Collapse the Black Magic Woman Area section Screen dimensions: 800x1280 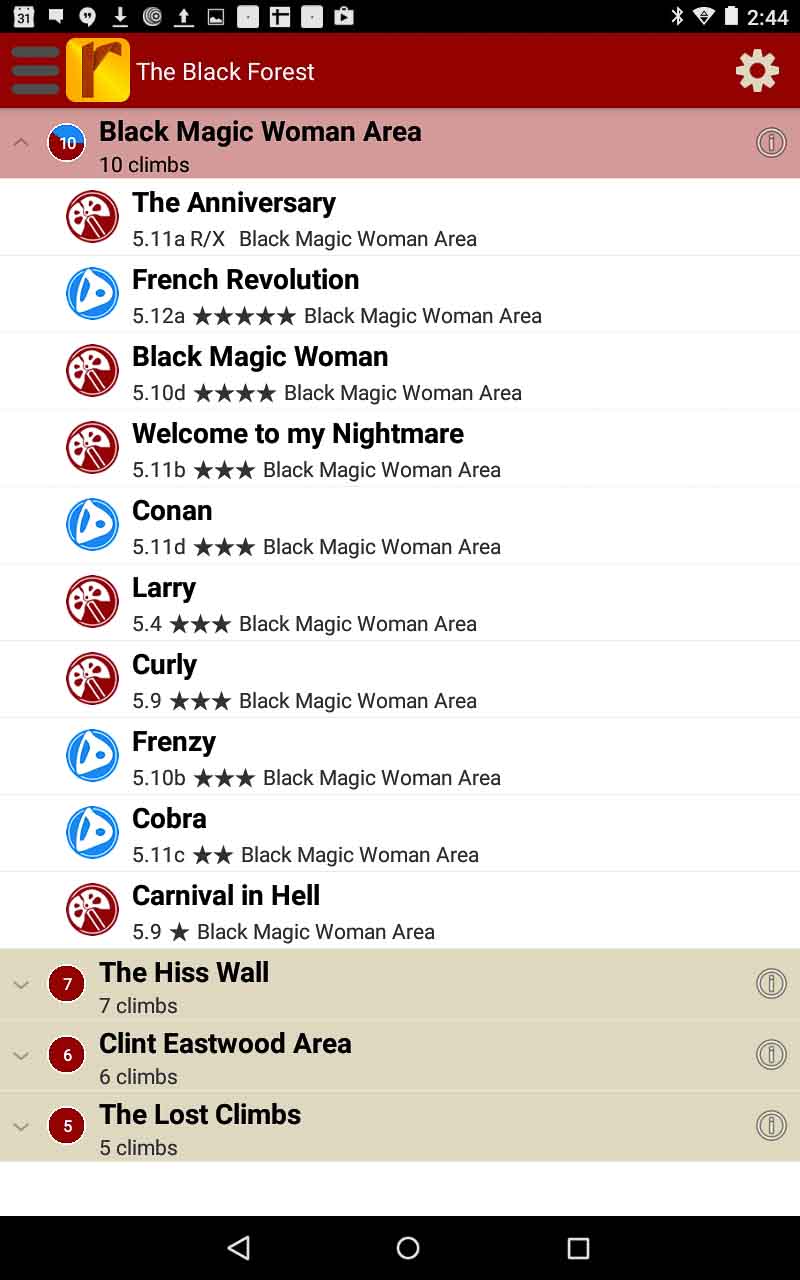coord(21,143)
